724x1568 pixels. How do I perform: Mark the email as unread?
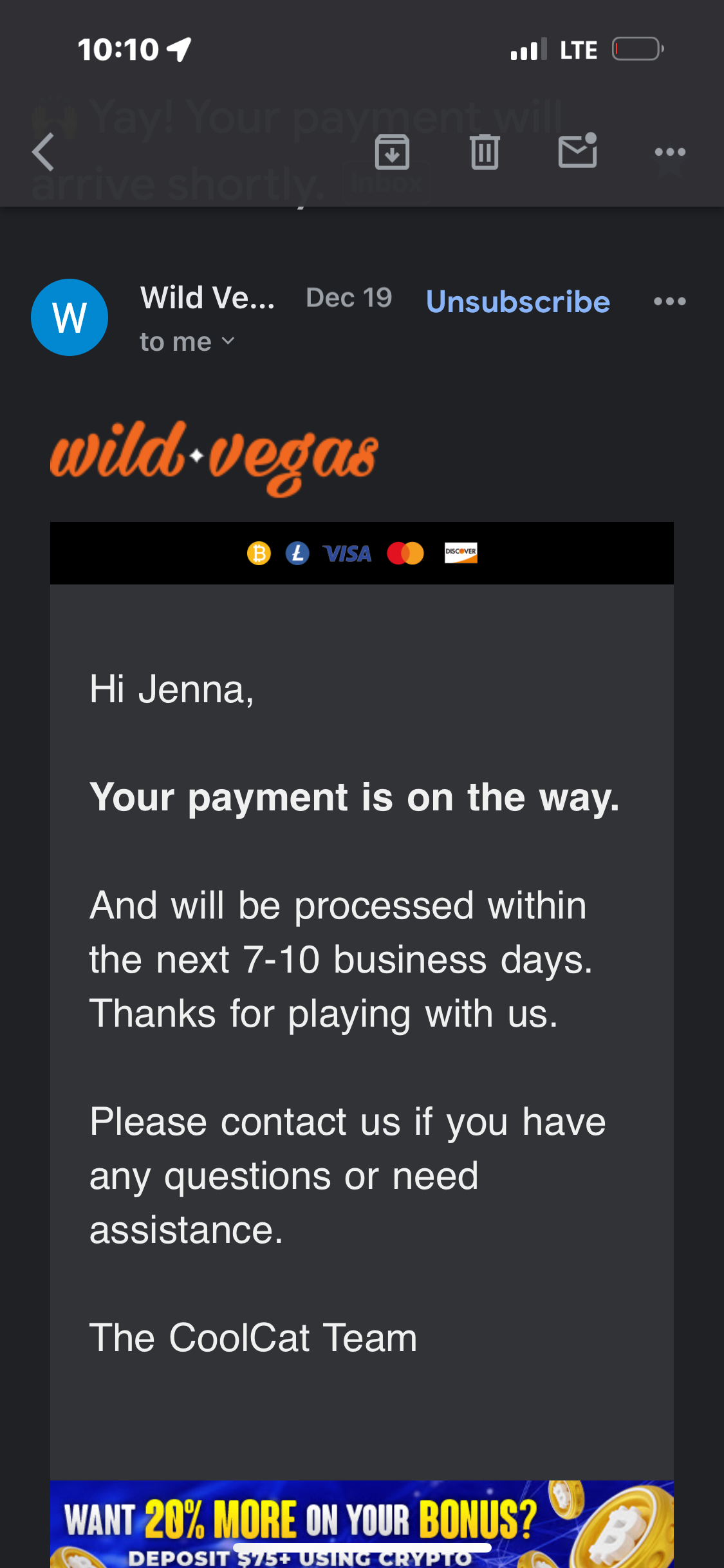(x=577, y=151)
